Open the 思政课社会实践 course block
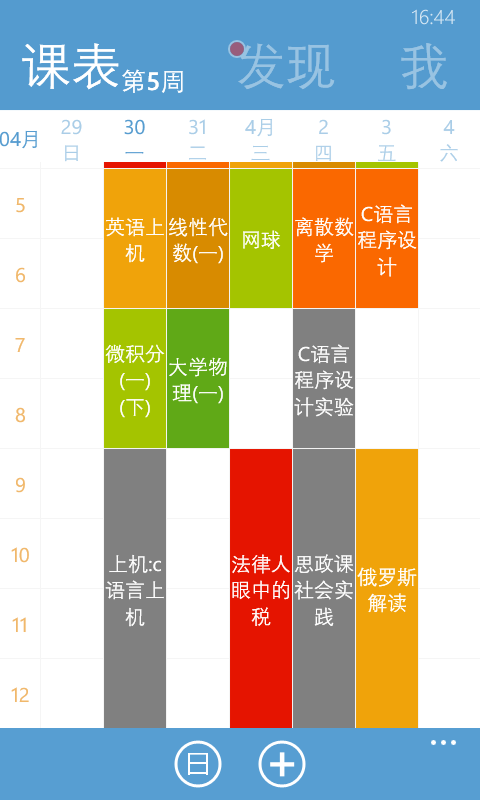Screen dimensions: 480x800 click(x=324, y=588)
